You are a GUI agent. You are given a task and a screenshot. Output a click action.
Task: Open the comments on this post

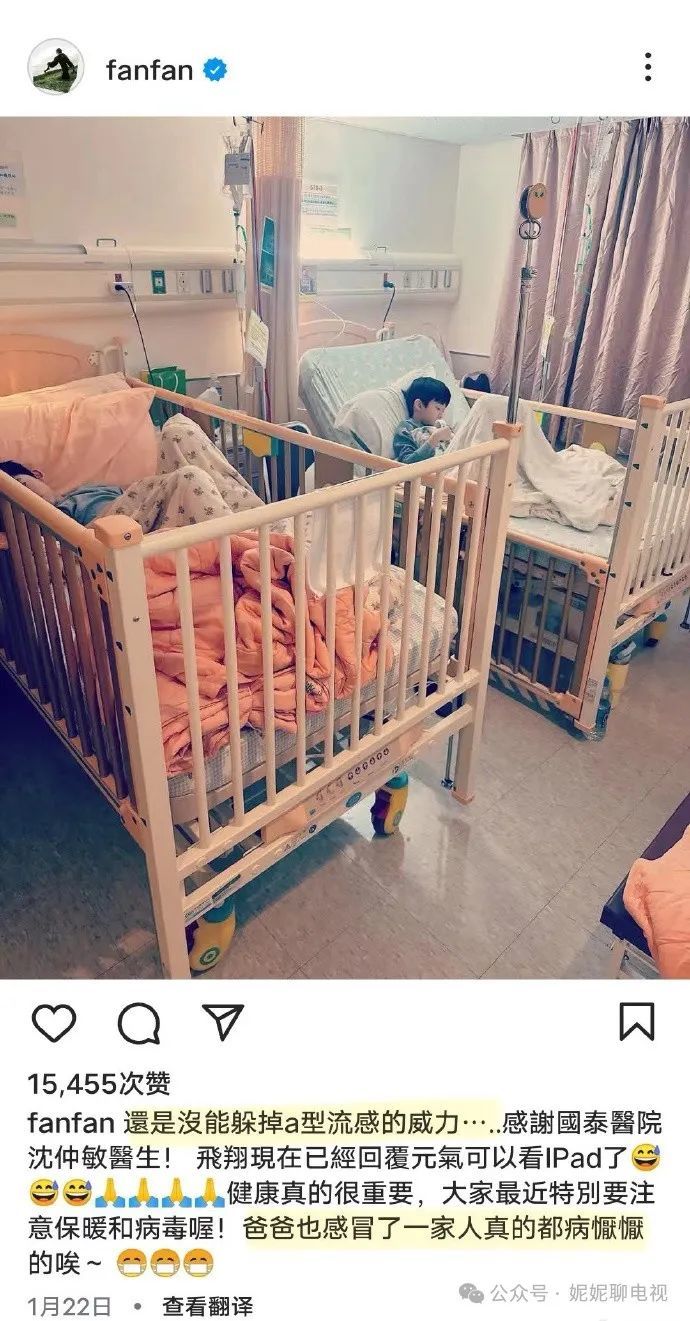[139, 1023]
